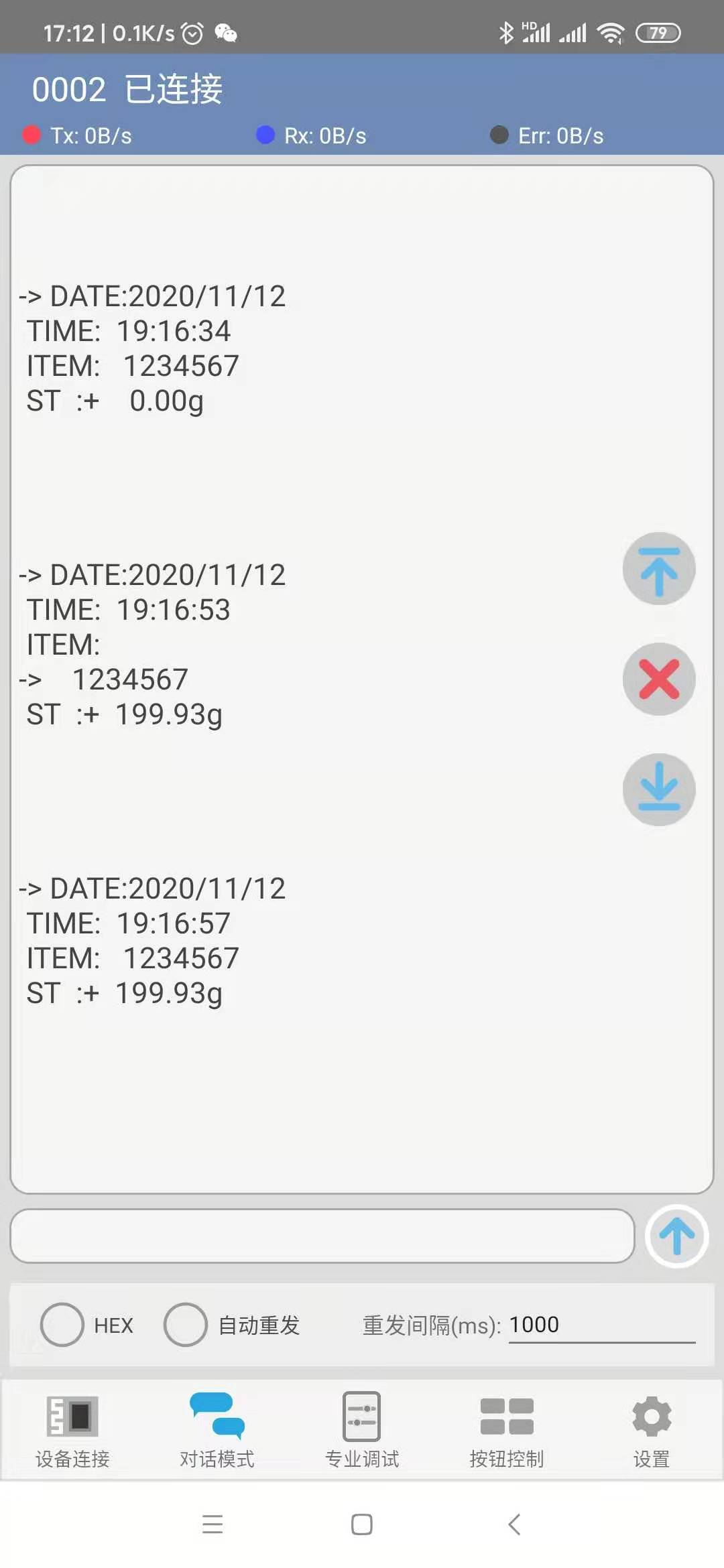Go back with the system back button
This screenshot has width=724, height=1568.
(514, 1524)
